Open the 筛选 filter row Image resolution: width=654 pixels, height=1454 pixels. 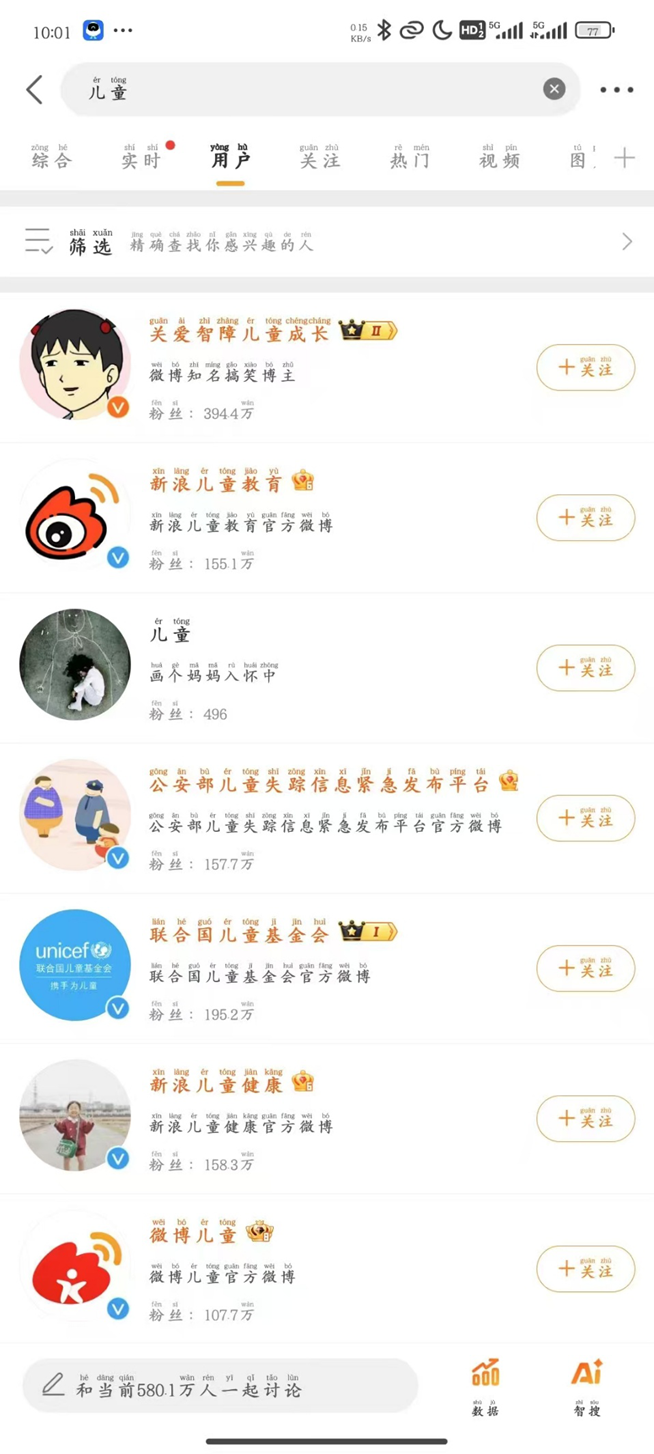pos(327,242)
